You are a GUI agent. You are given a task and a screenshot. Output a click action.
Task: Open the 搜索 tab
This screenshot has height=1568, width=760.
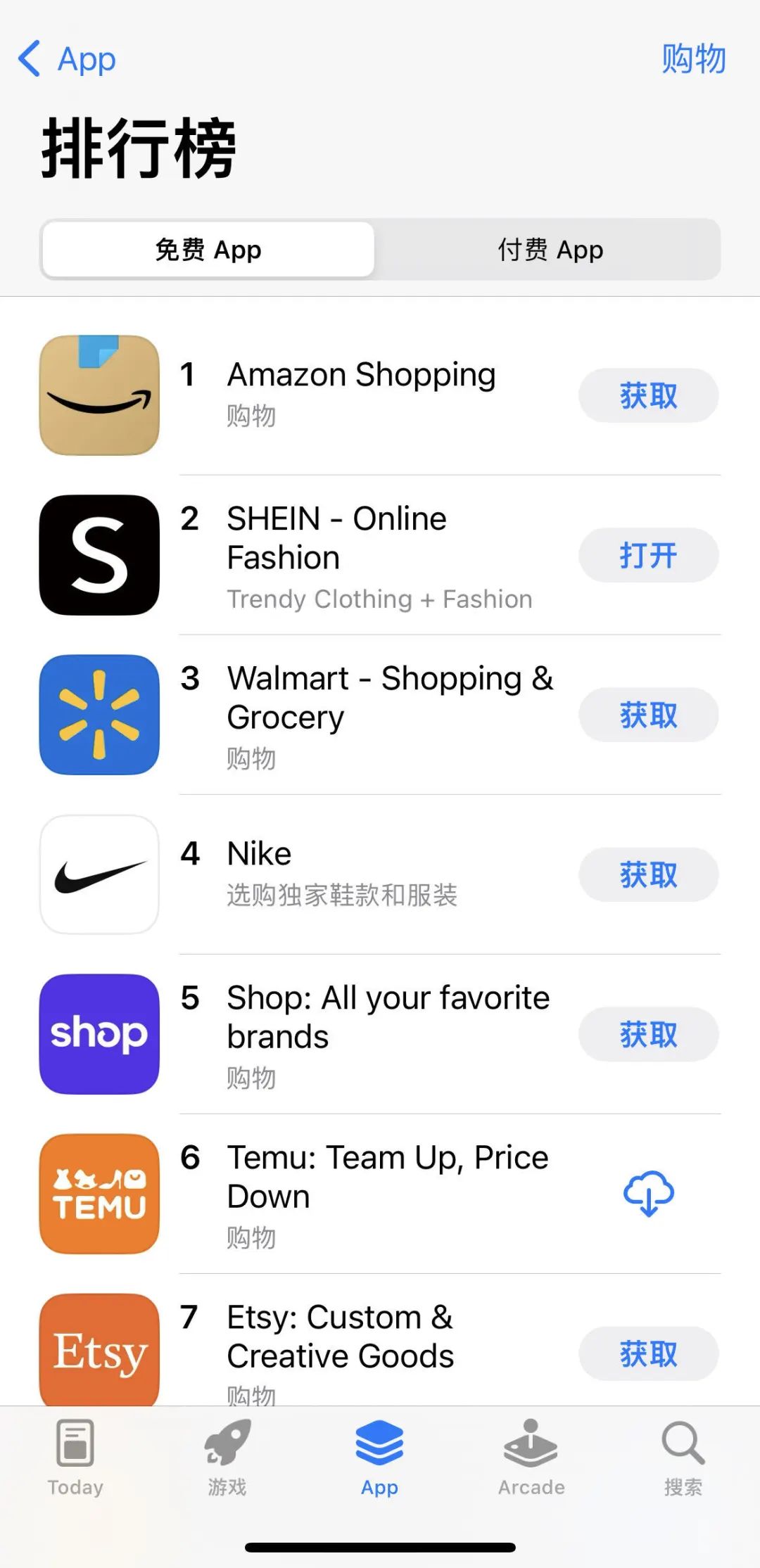[x=683, y=1458]
